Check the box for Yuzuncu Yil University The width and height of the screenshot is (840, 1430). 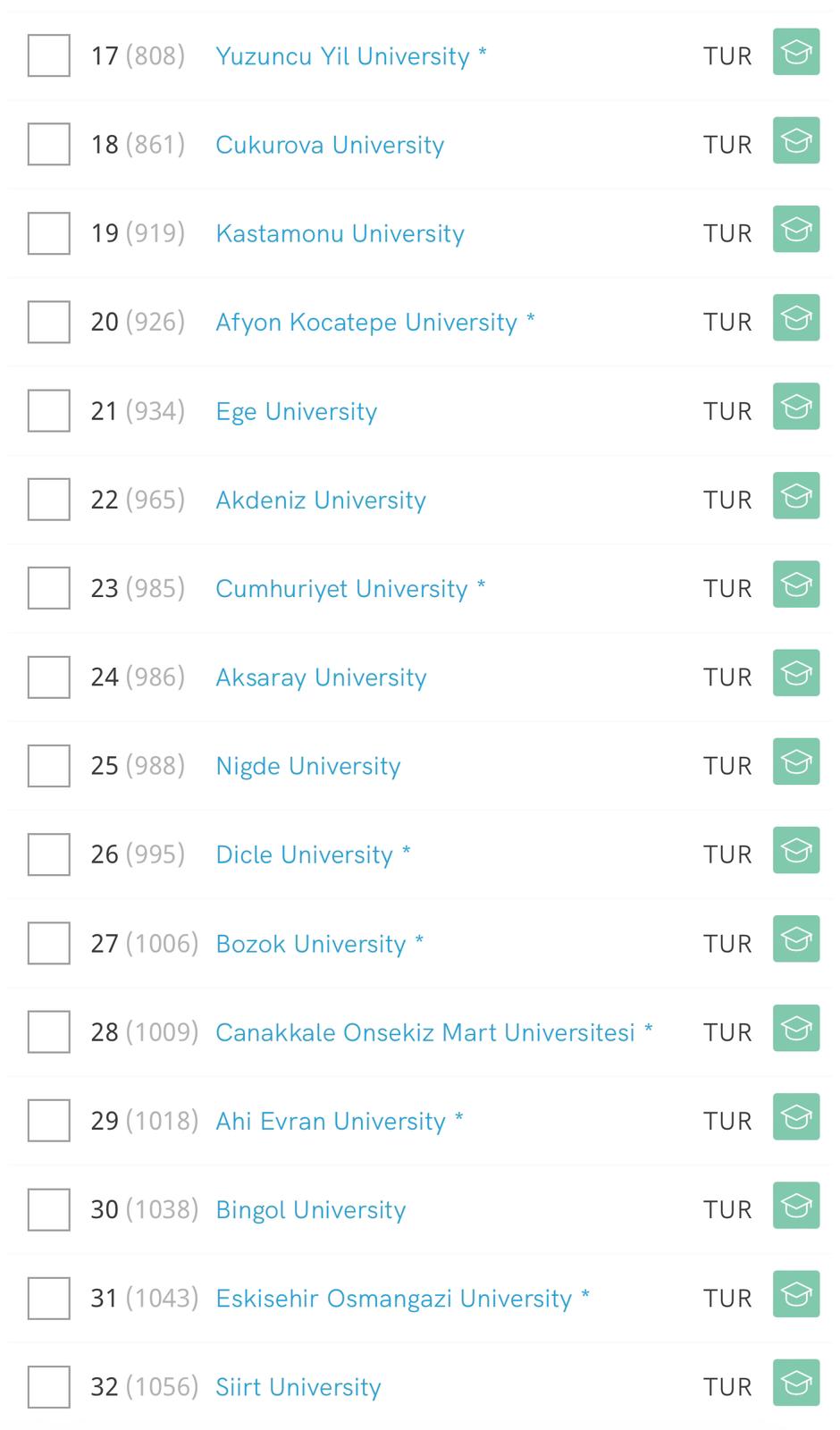[49, 55]
